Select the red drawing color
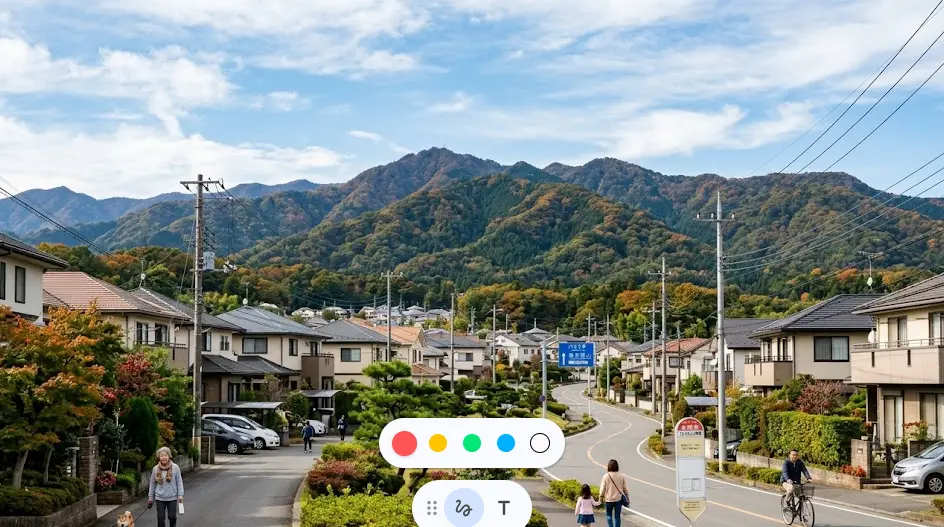Screen dimensions: 944x527 pyautogui.click(x=404, y=443)
